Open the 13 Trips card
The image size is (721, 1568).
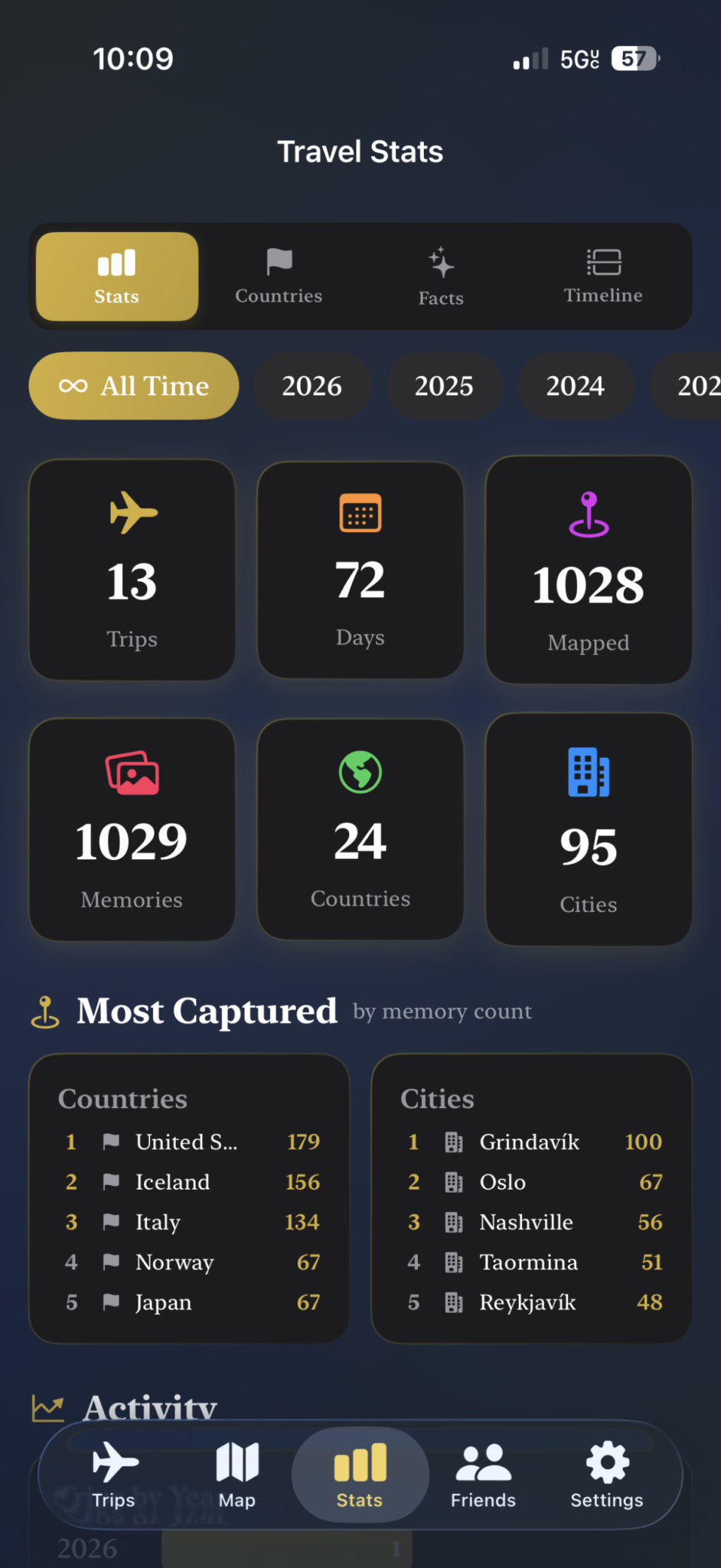point(132,570)
